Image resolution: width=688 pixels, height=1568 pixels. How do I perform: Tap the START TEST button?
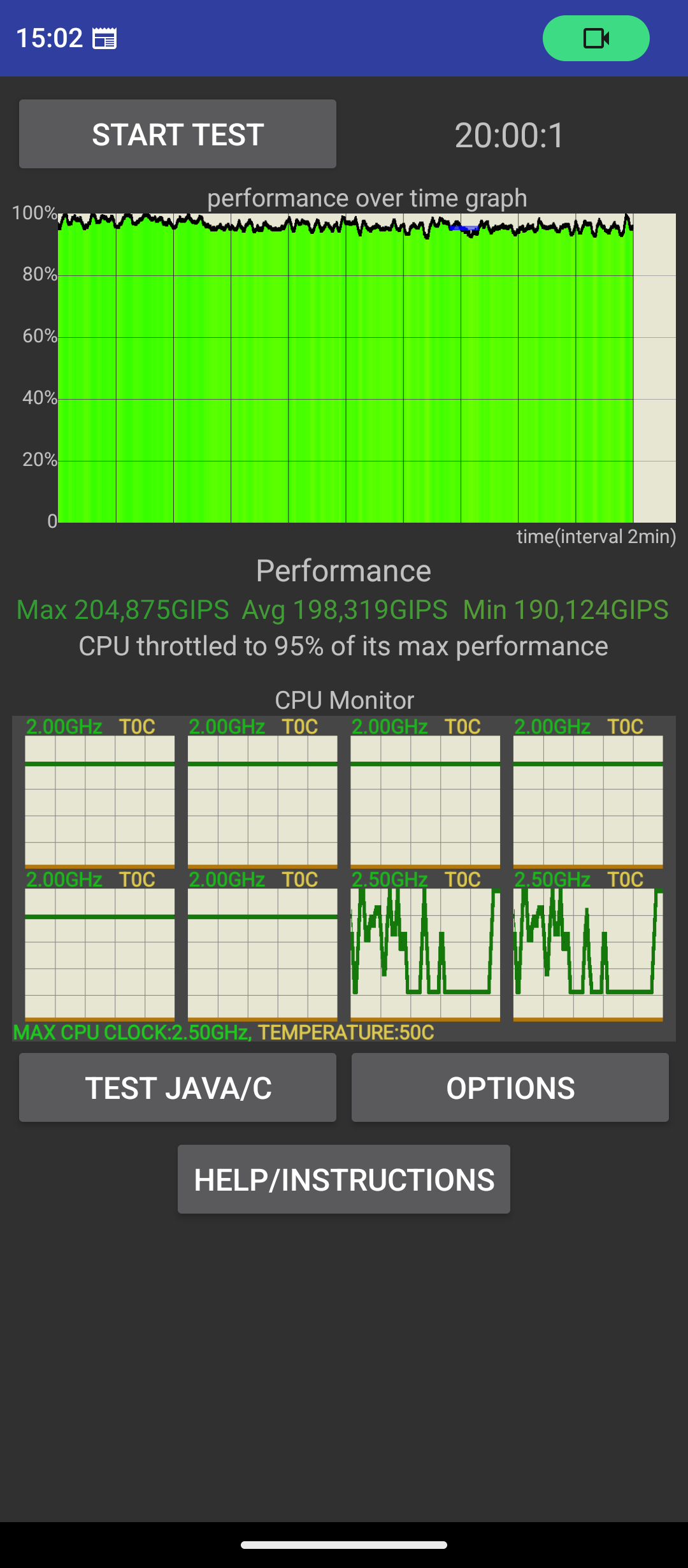178,134
